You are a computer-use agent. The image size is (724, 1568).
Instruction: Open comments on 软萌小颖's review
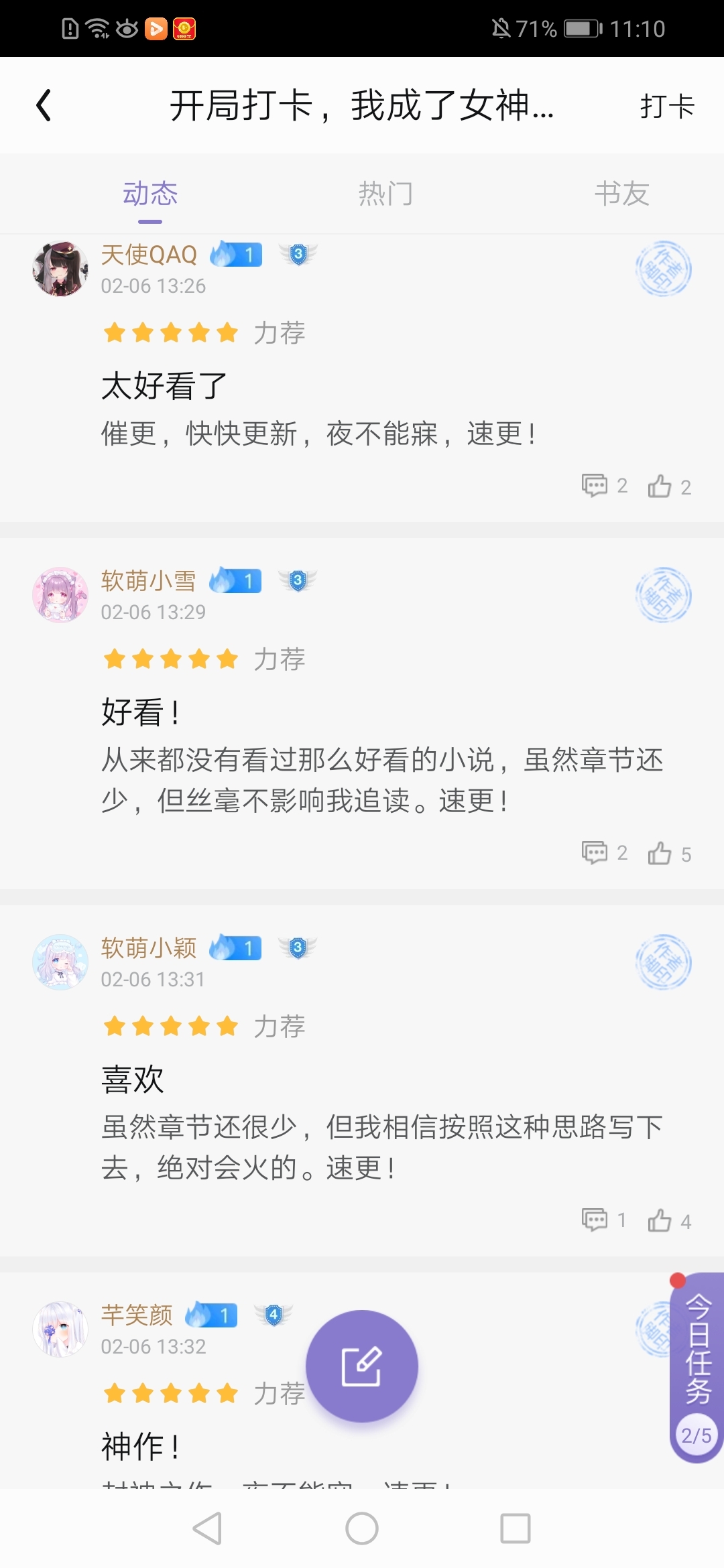(x=604, y=1220)
